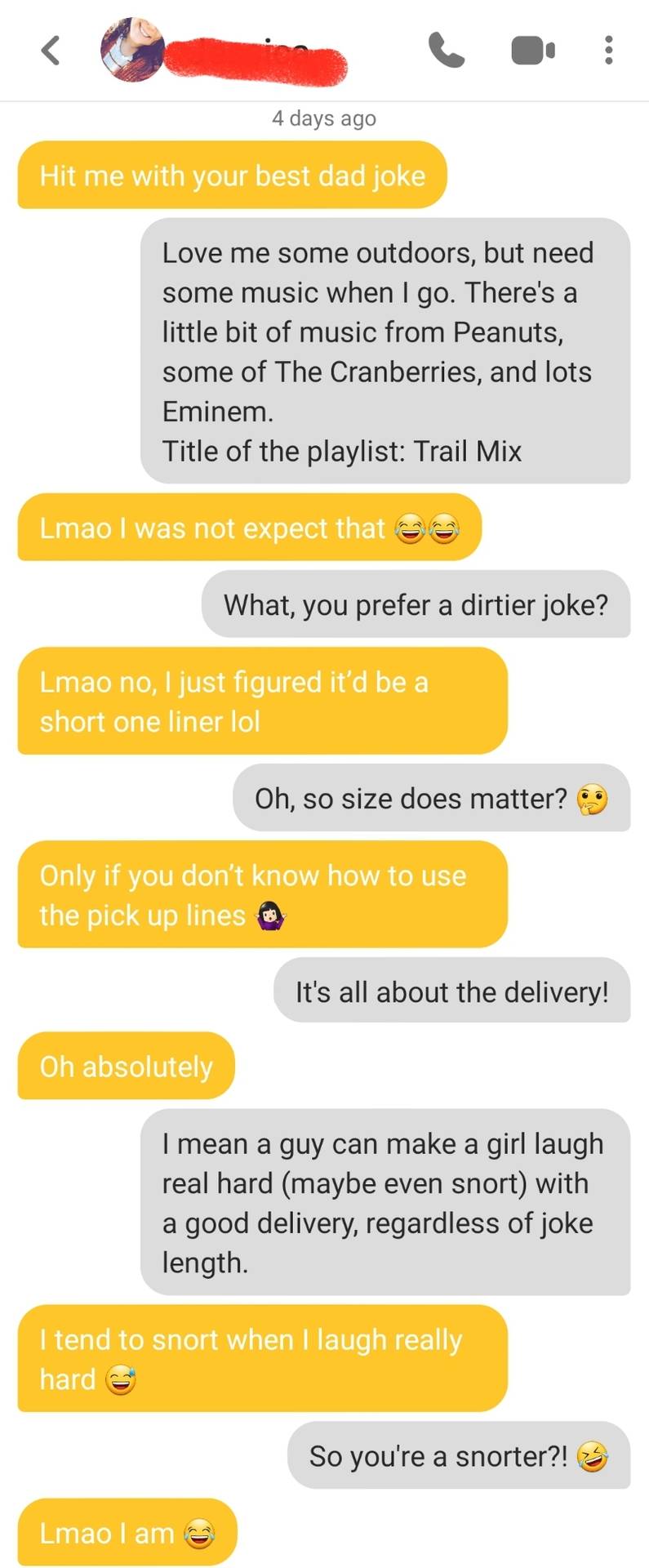Tap the 'So you're a snorter?!' bubble

[457, 1455]
